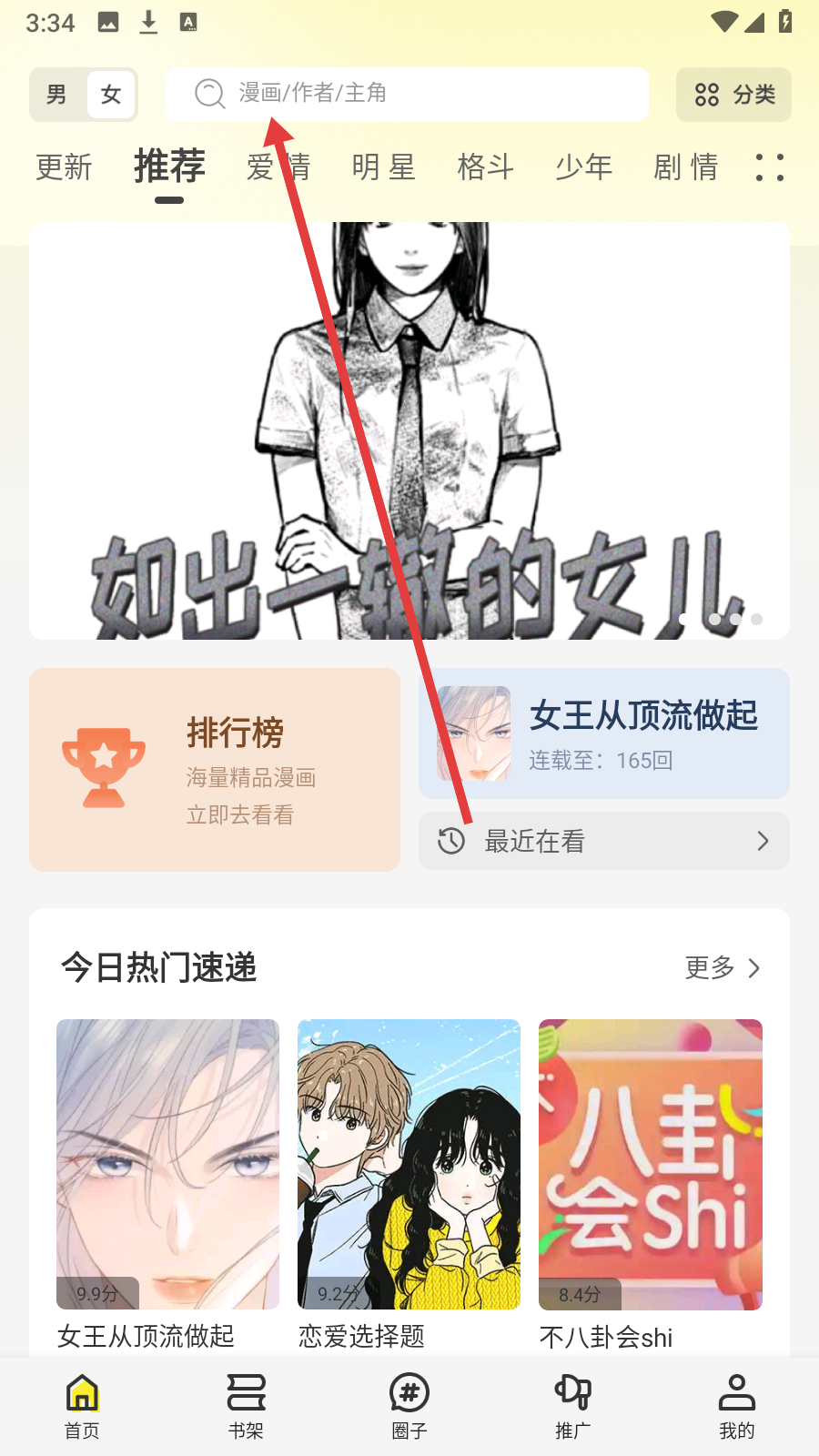Select the 明星 tab
This screenshot has height=1456, width=819.
point(383,167)
